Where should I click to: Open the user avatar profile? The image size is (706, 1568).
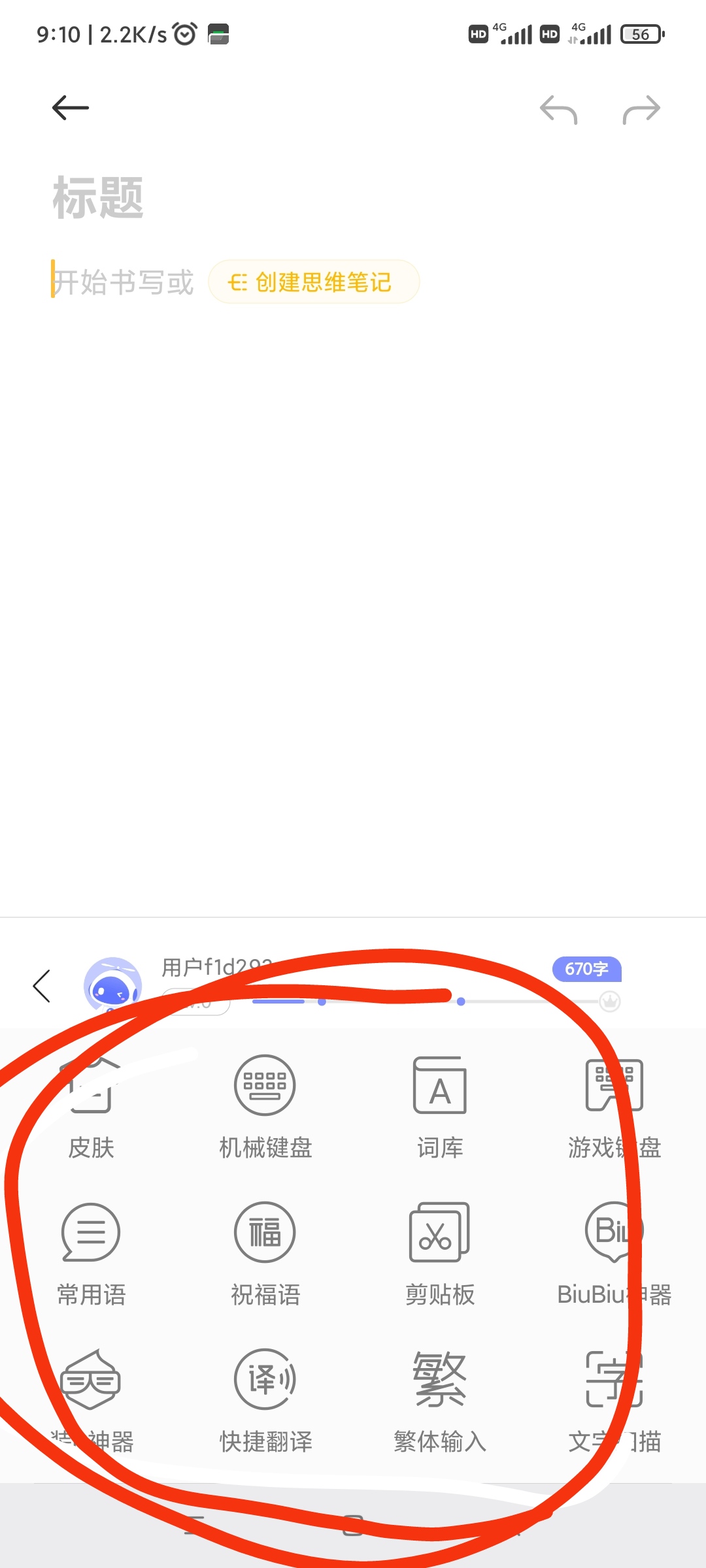[112, 986]
